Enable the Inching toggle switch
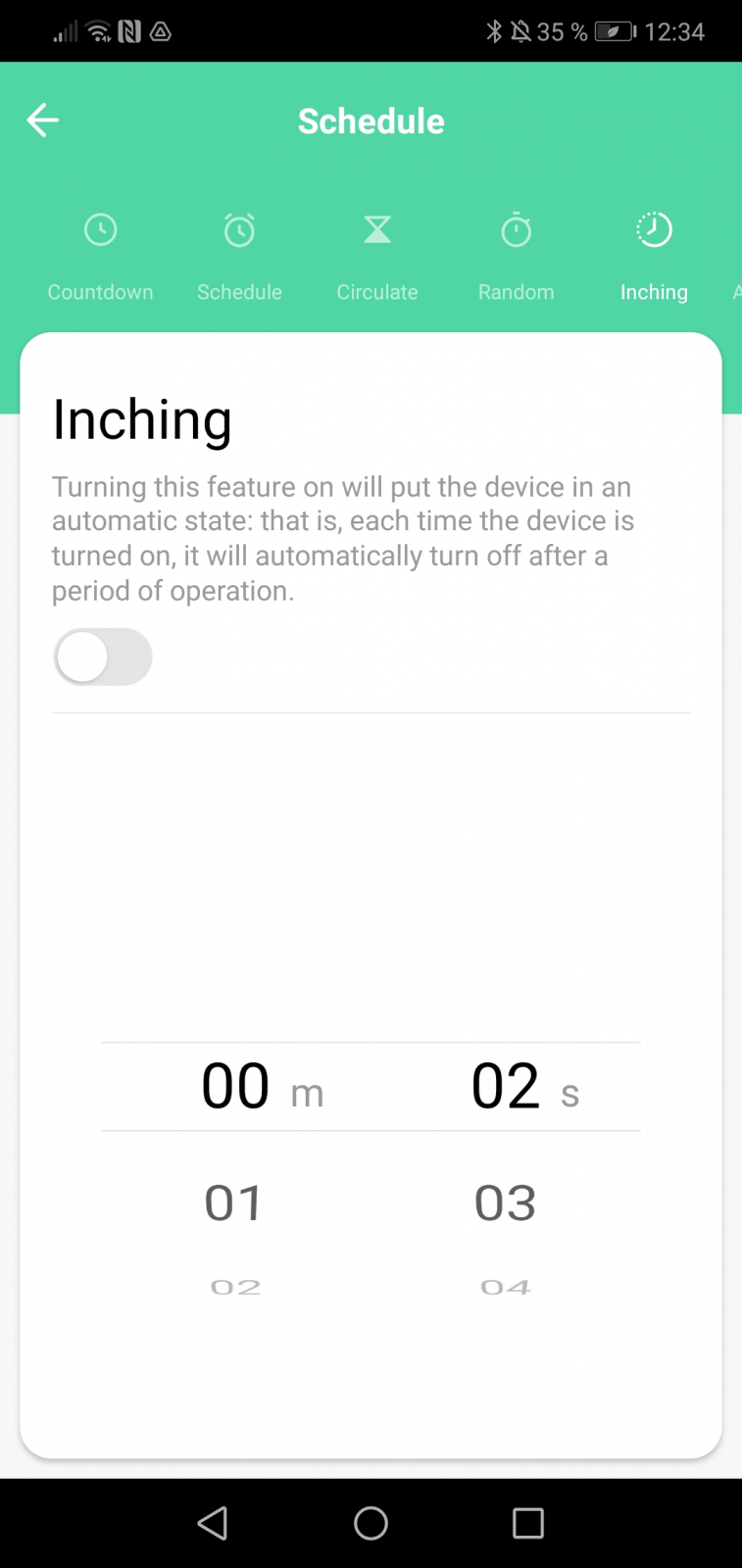742x1568 pixels. pyautogui.click(x=103, y=657)
